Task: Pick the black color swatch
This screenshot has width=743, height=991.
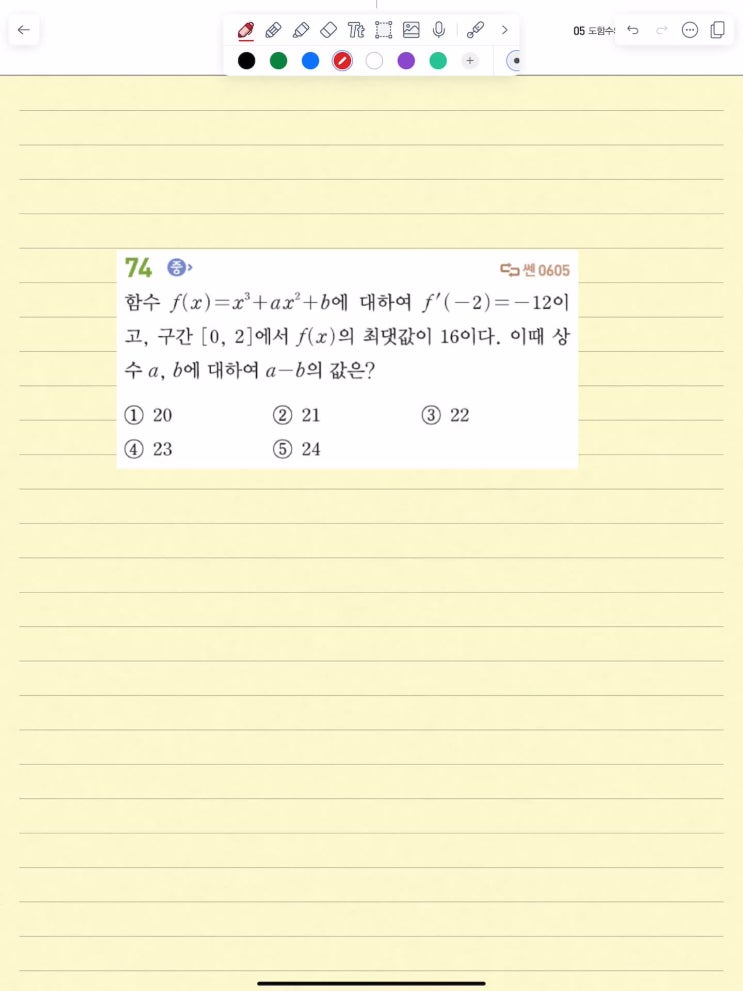Action: (246, 61)
